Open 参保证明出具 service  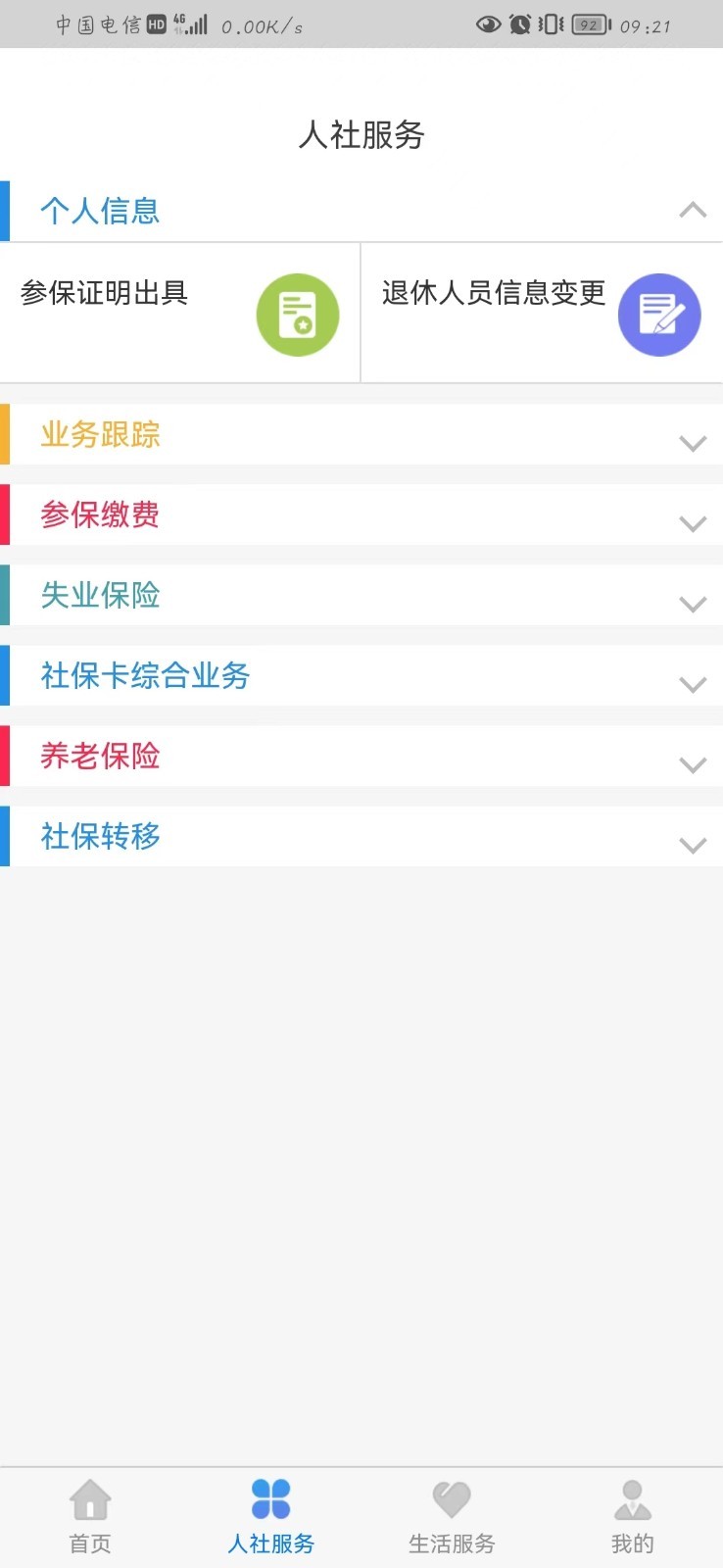pos(180,314)
